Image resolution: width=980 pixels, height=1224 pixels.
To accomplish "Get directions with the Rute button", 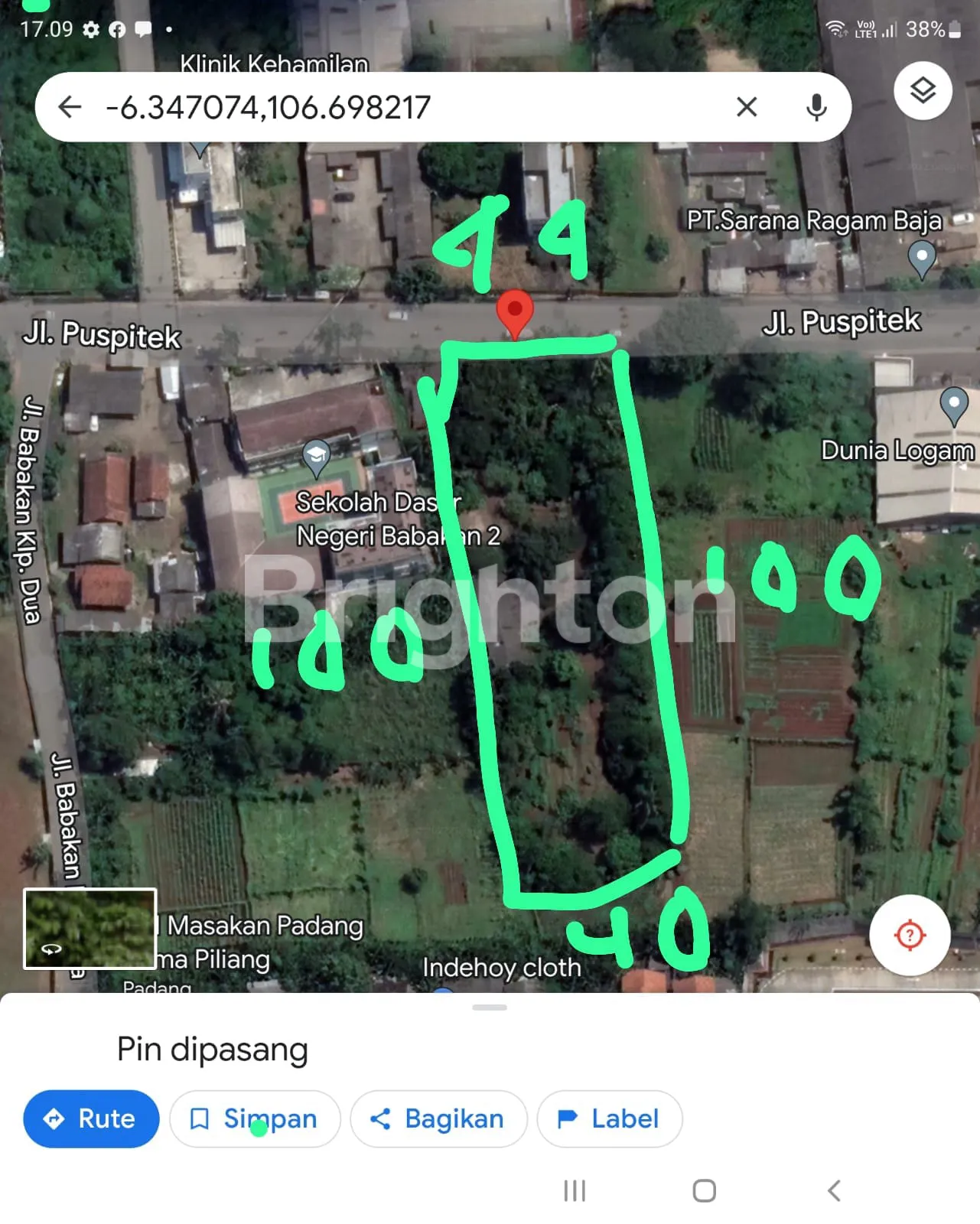I will 91,1118.
